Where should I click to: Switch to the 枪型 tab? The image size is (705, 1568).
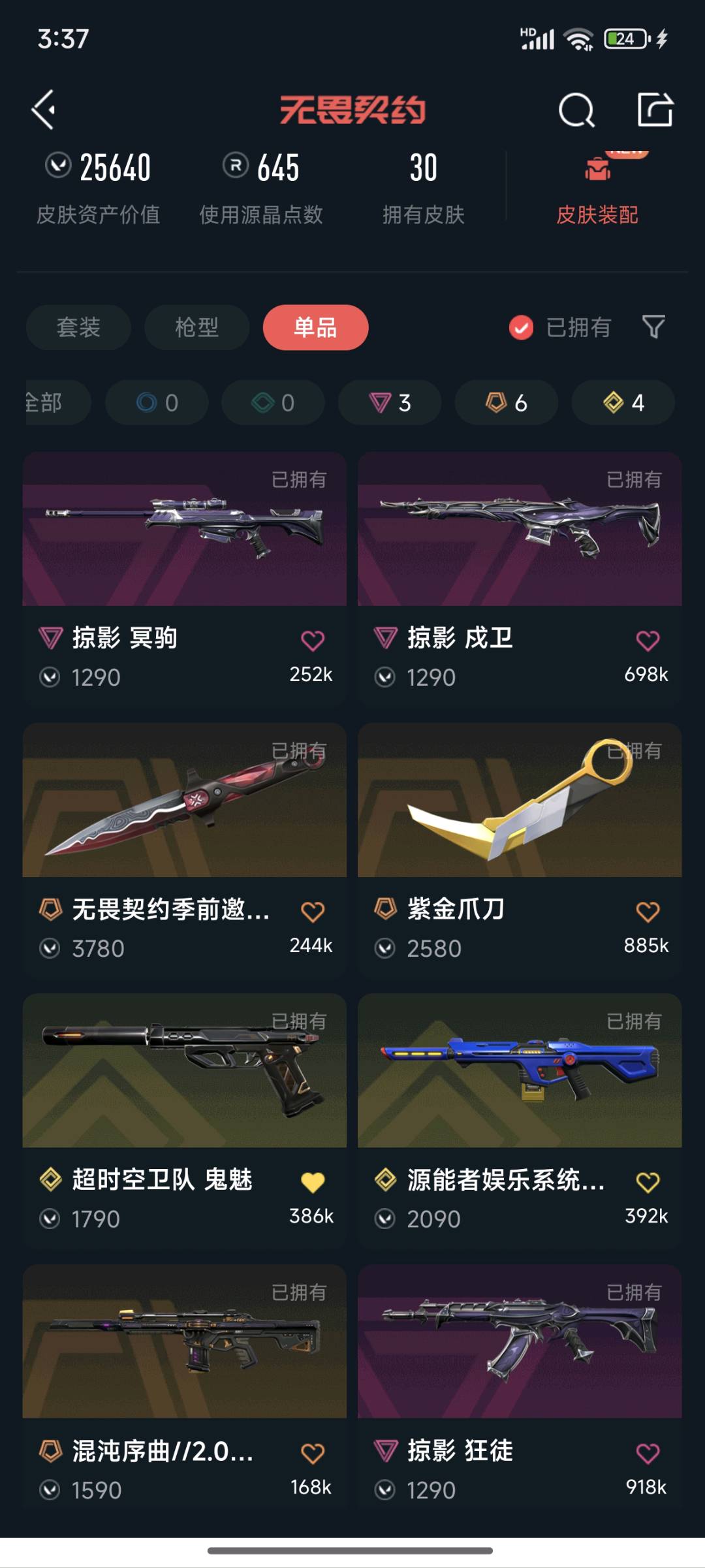(196, 327)
